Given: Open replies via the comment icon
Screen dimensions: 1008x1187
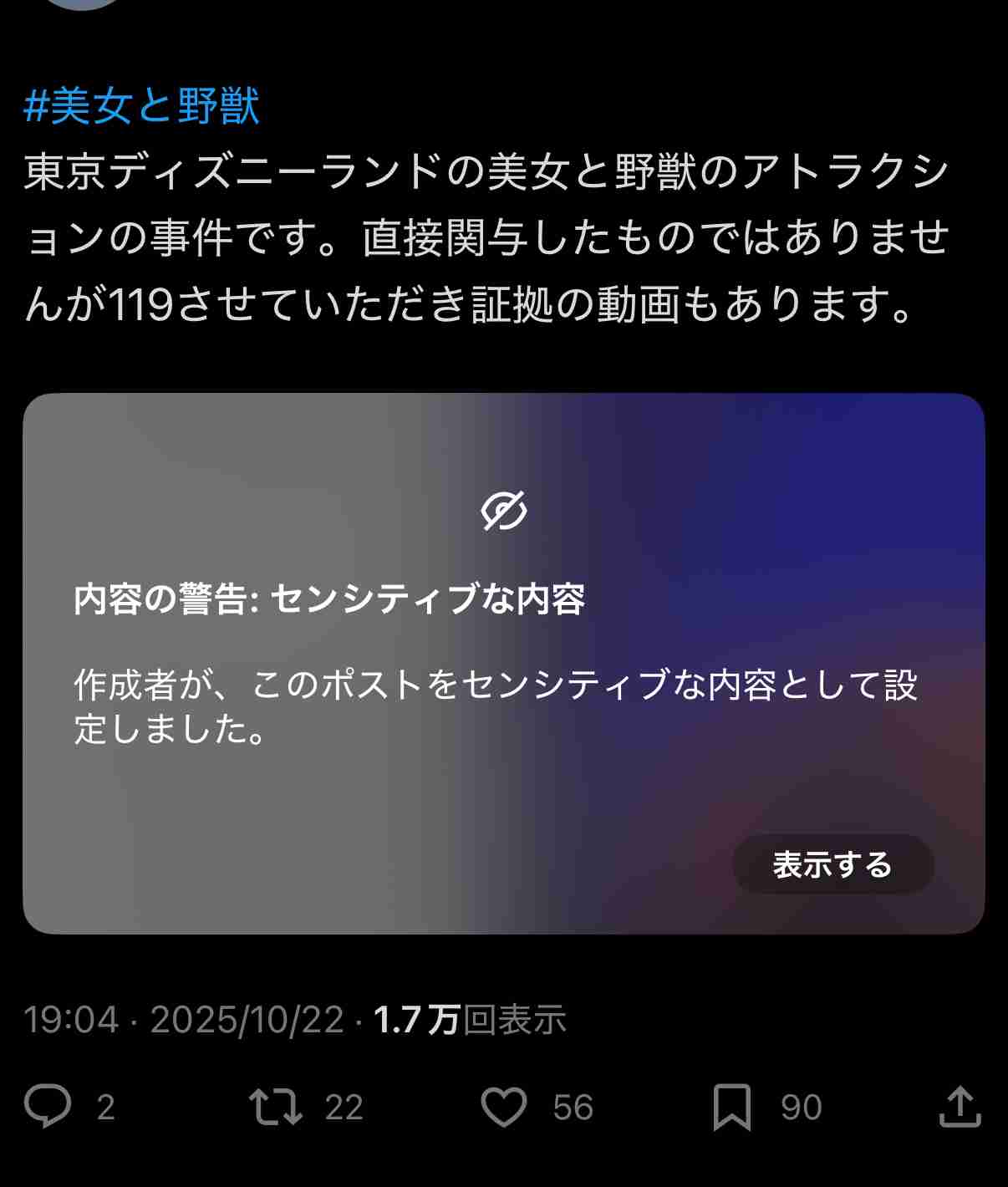Looking at the screenshot, I should click(48, 1107).
